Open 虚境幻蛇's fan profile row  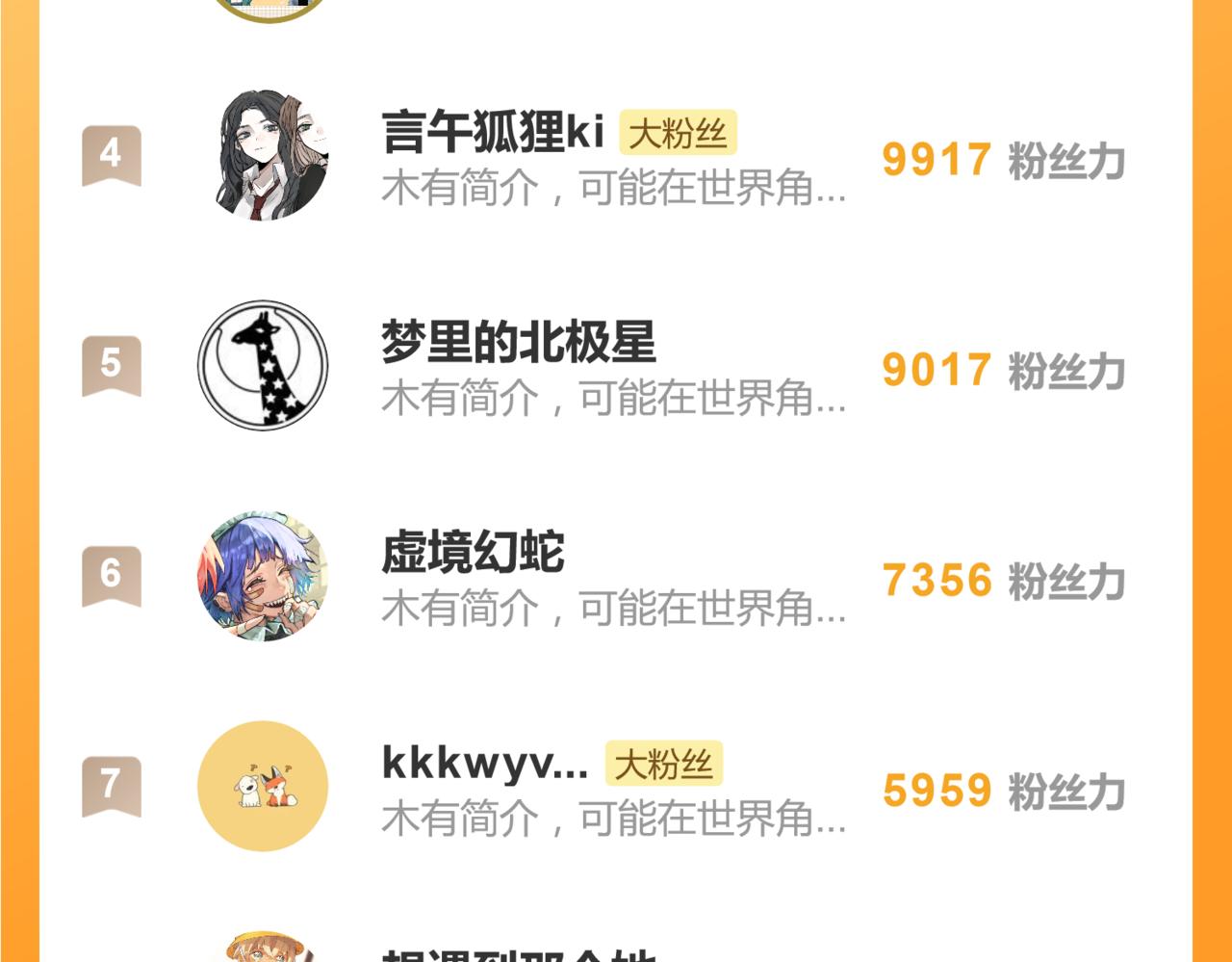coord(616,576)
